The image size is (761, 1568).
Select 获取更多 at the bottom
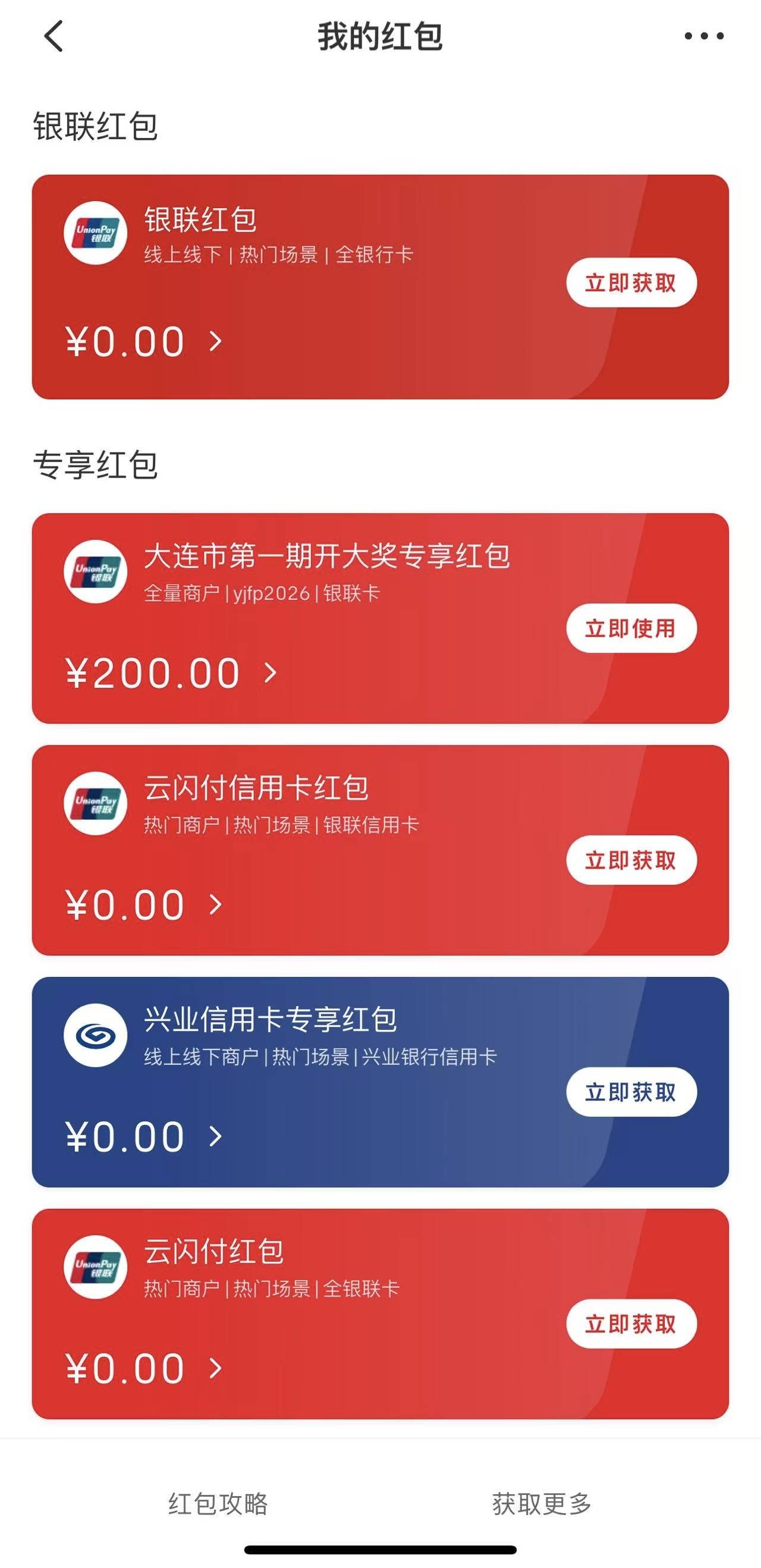point(542,1504)
